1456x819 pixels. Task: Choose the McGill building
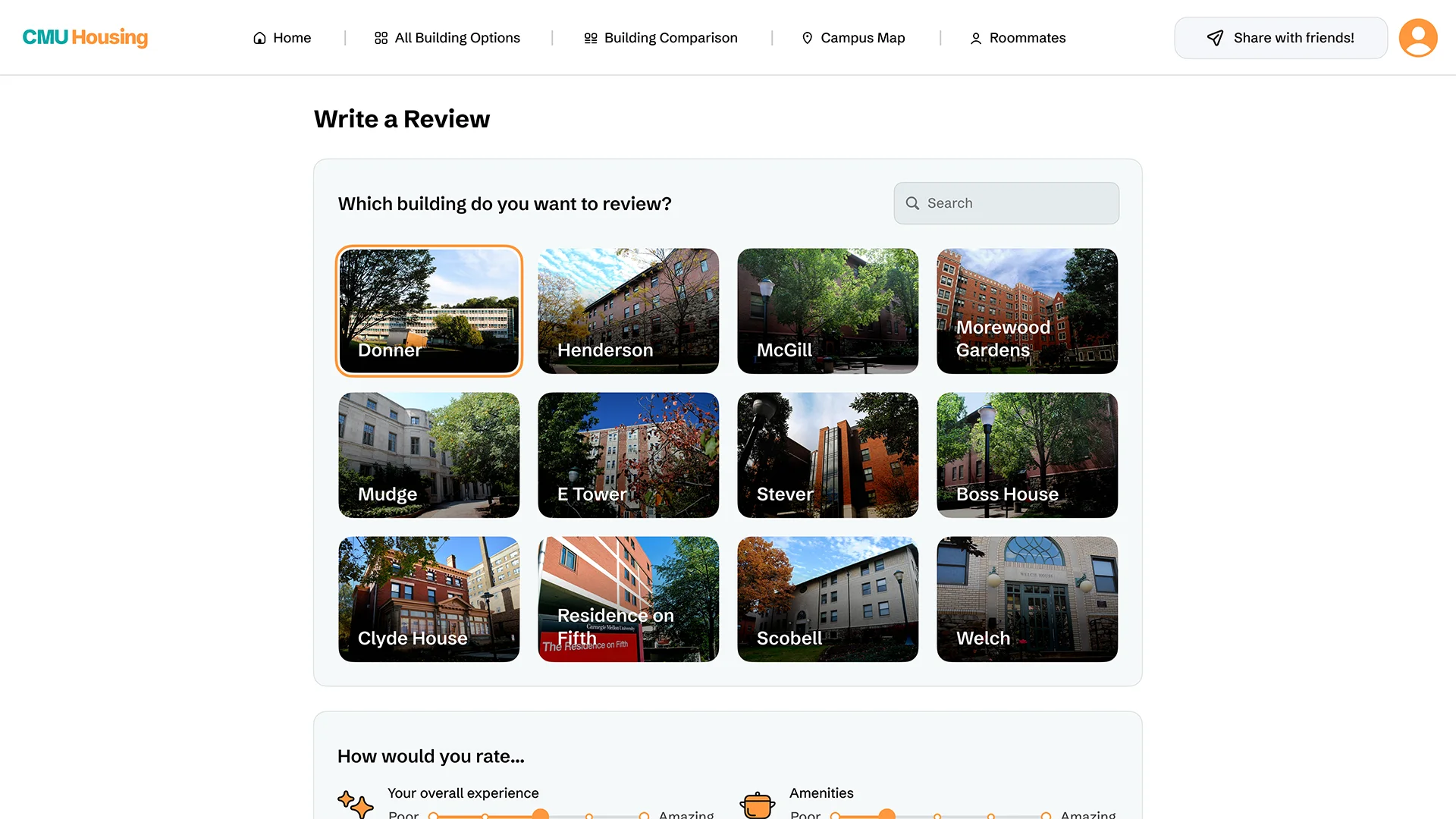[827, 311]
